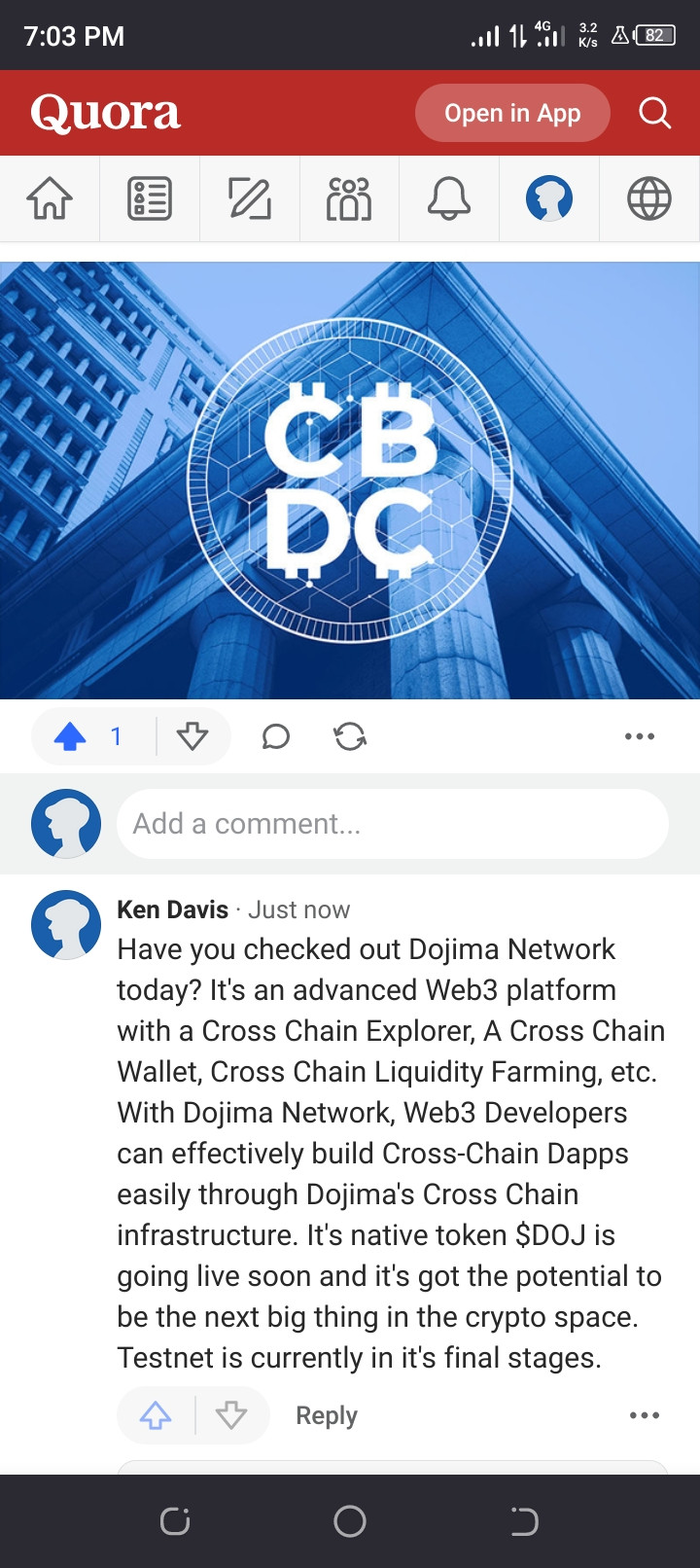Go to the Home feed tab
The height and width of the screenshot is (1568, 700).
coord(50,199)
